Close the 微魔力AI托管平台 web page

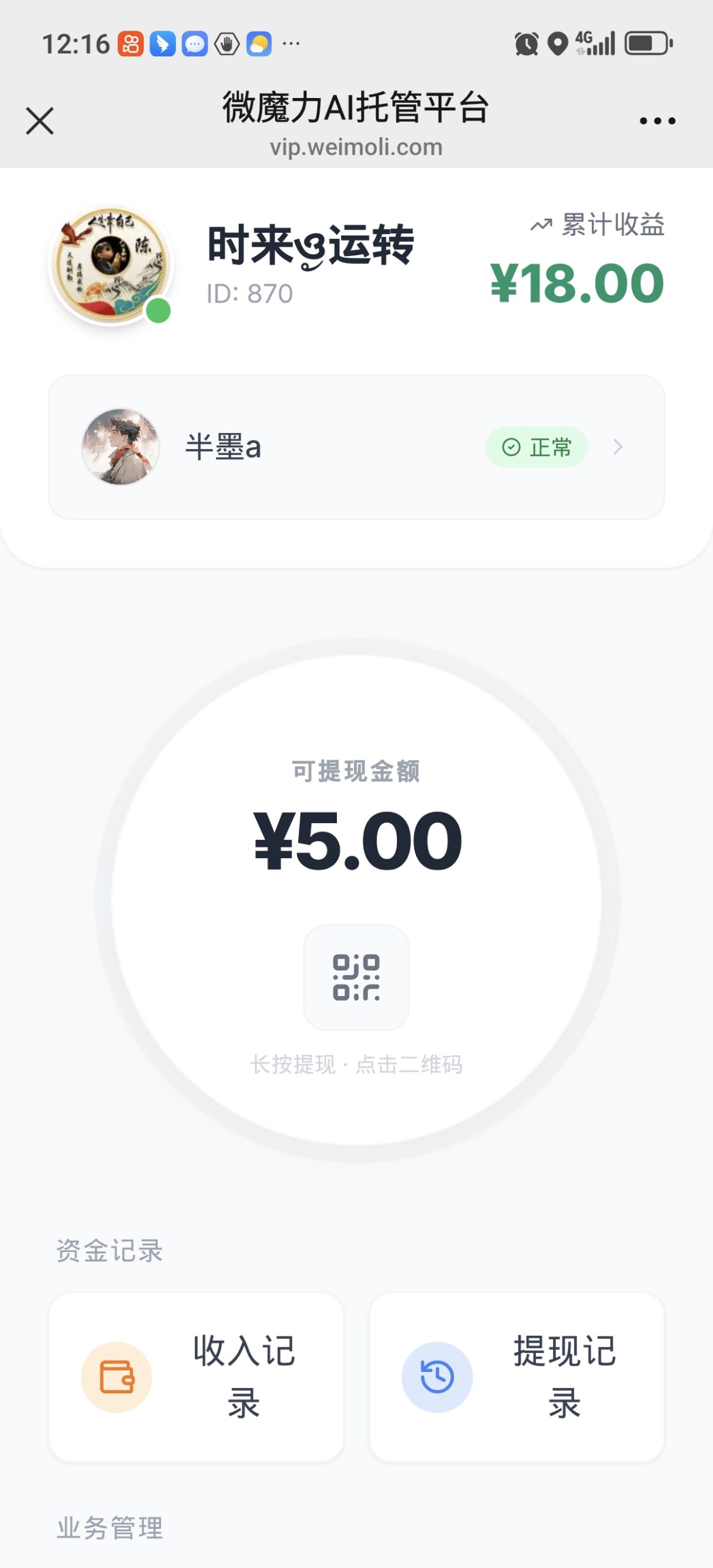click(x=40, y=121)
